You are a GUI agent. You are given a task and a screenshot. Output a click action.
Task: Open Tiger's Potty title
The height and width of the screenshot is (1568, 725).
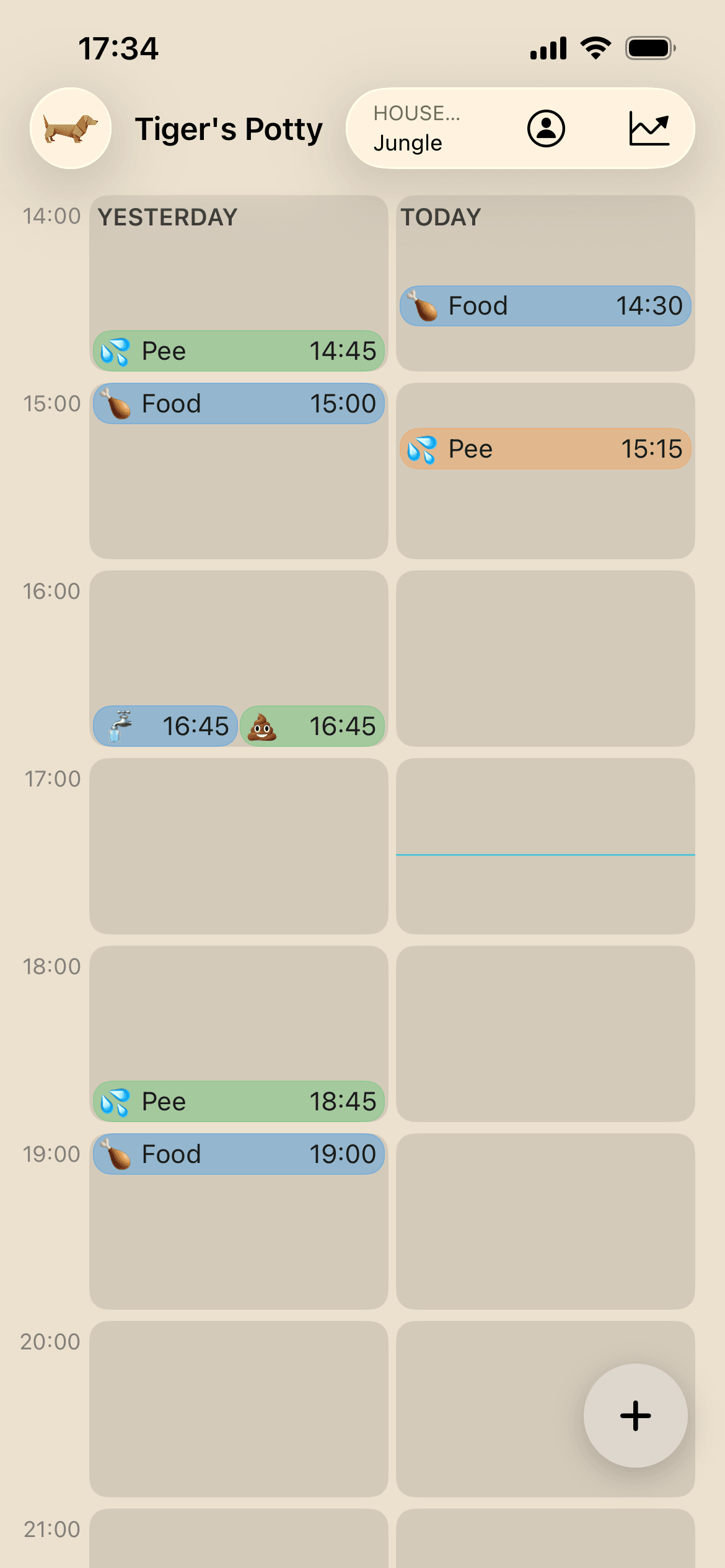228,128
